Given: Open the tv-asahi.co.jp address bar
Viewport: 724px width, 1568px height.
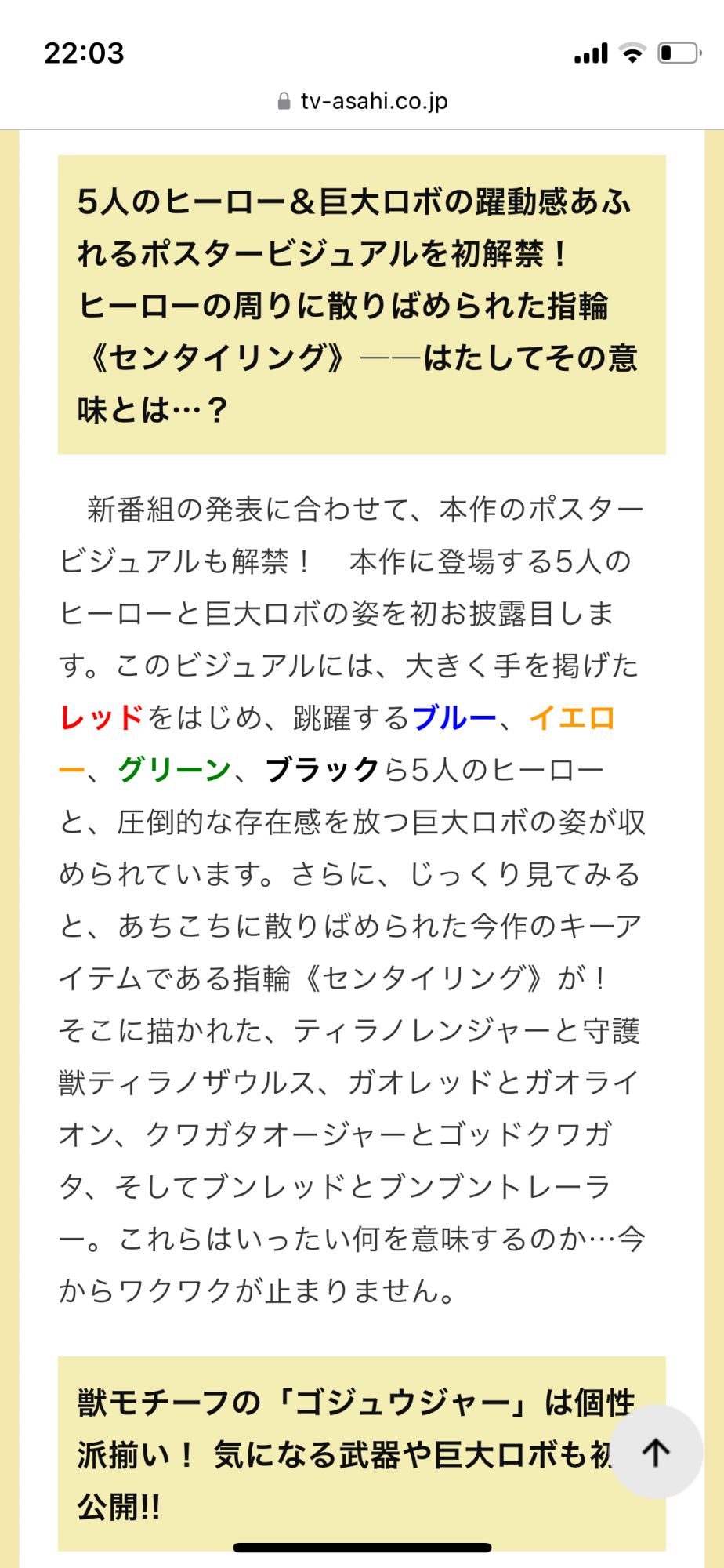Looking at the screenshot, I should (x=363, y=101).
